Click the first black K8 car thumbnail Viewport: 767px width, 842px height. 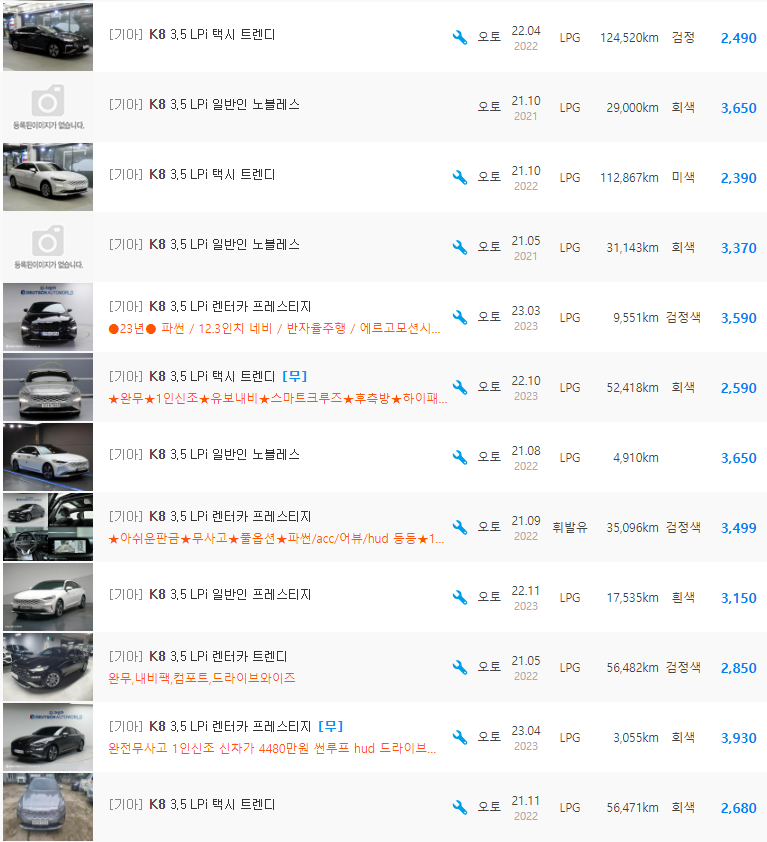[47, 37]
